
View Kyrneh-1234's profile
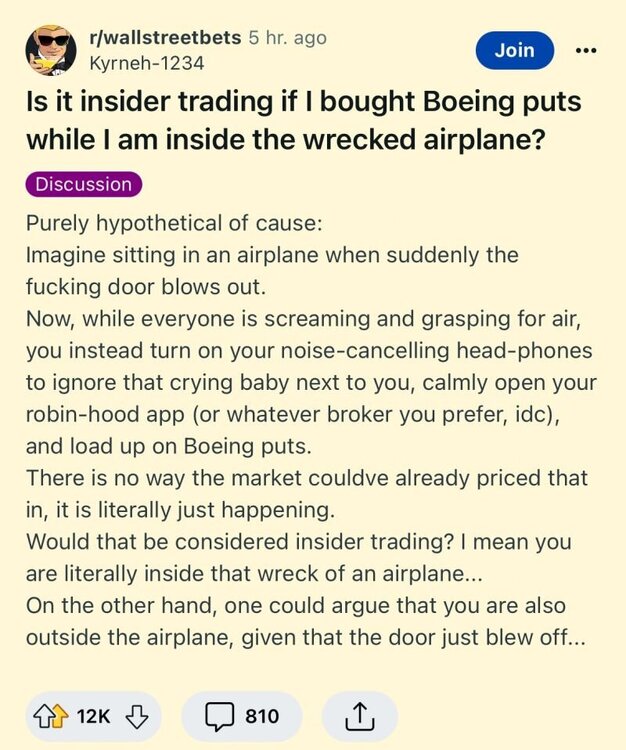(x=146, y=62)
